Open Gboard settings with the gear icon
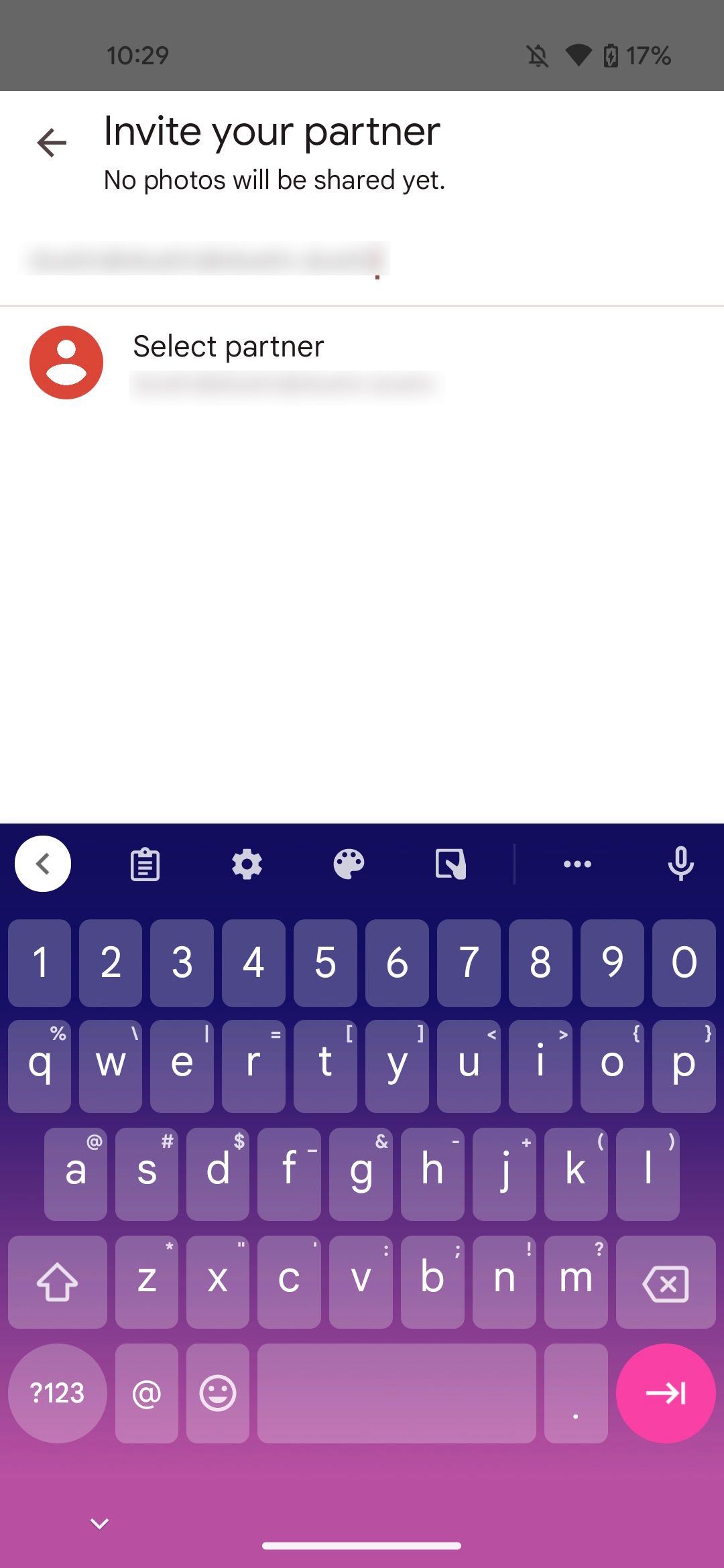The image size is (724, 1568). tap(247, 864)
